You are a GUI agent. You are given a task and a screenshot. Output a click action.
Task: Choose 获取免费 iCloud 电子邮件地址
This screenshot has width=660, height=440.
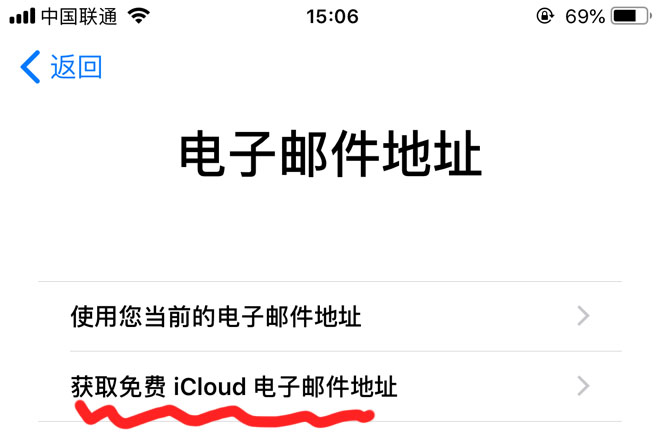point(234,386)
